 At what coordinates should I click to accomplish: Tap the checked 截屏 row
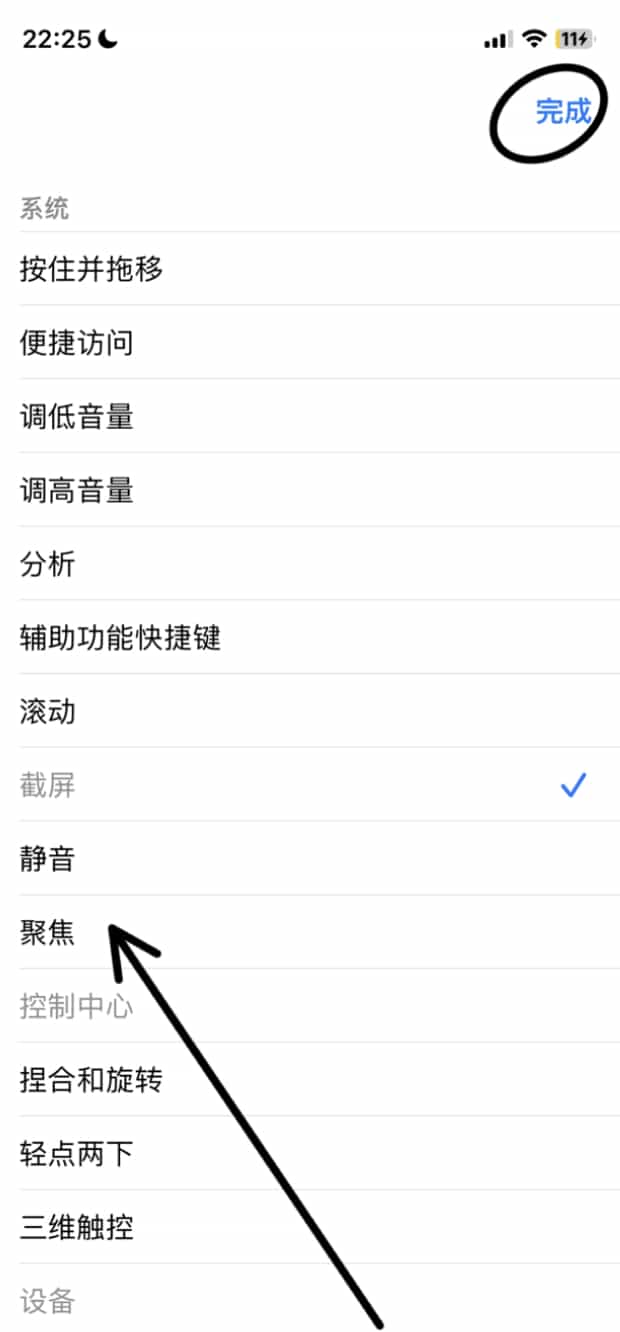point(310,785)
